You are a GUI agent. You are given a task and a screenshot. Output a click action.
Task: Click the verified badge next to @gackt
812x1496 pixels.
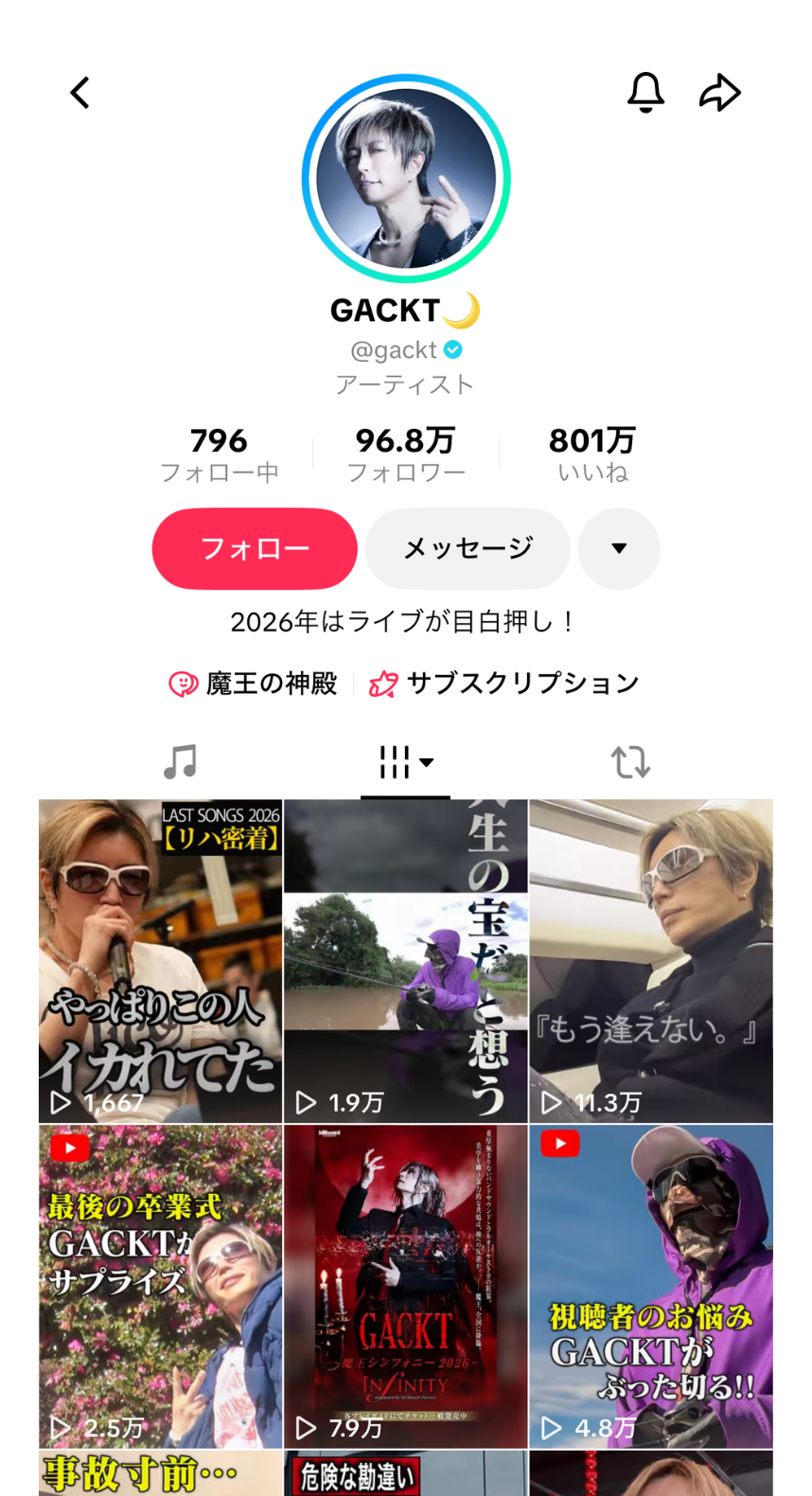[x=452, y=349]
